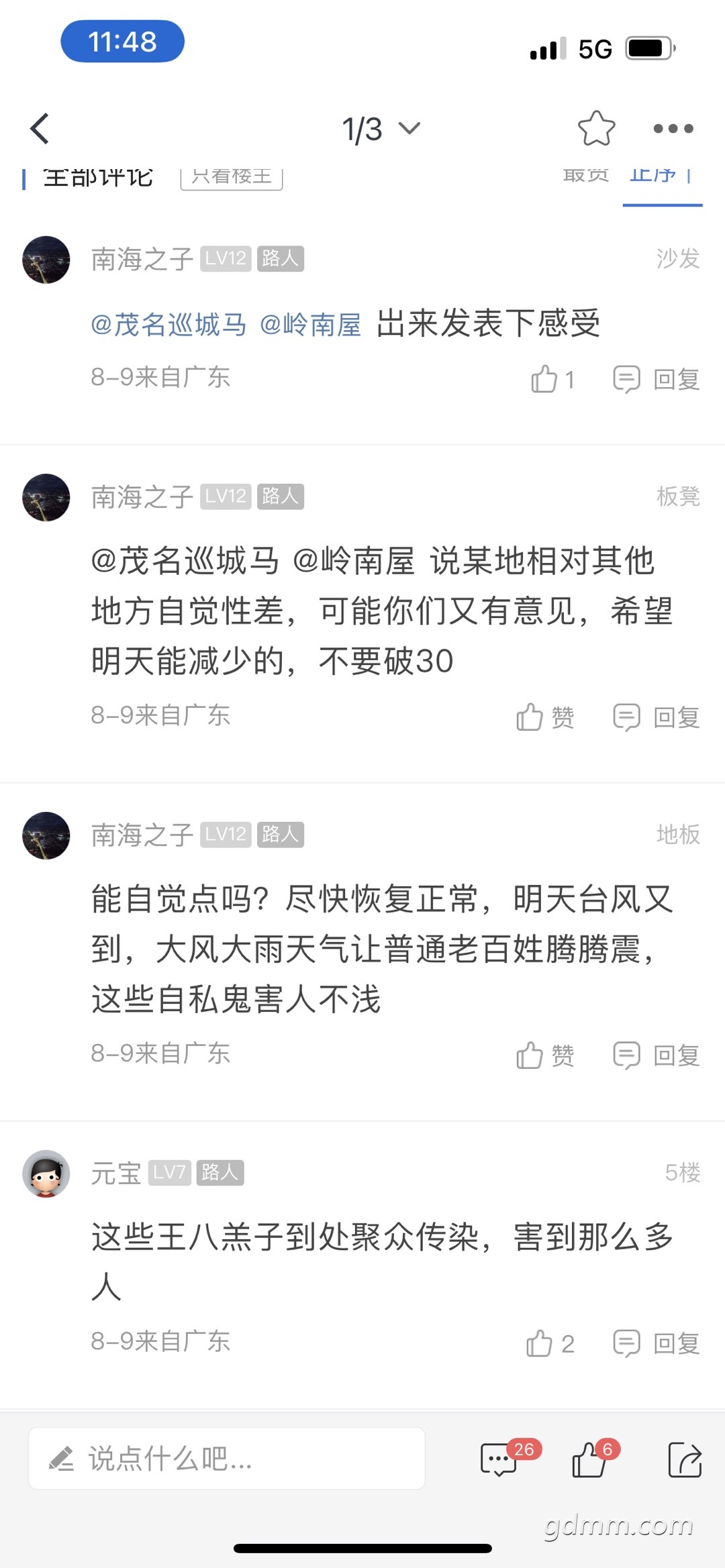Image resolution: width=725 pixels, height=1568 pixels.
Task: Reply to 元宝's 5楼 comment
Action: coord(657,1344)
